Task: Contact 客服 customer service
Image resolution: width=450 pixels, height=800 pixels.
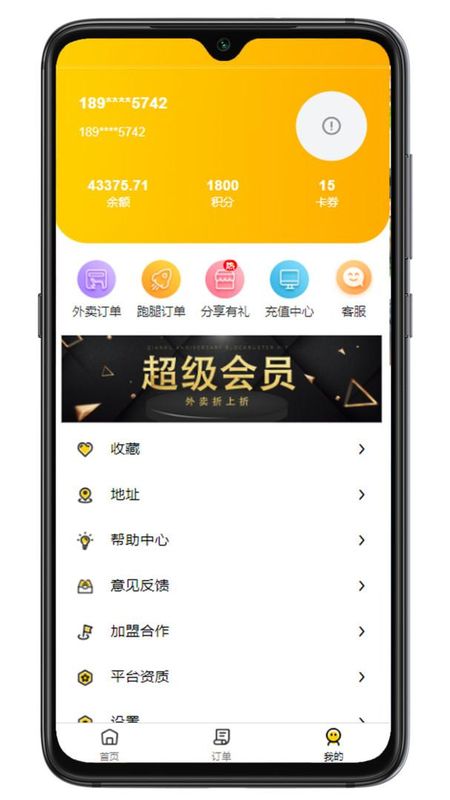Action: click(354, 289)
